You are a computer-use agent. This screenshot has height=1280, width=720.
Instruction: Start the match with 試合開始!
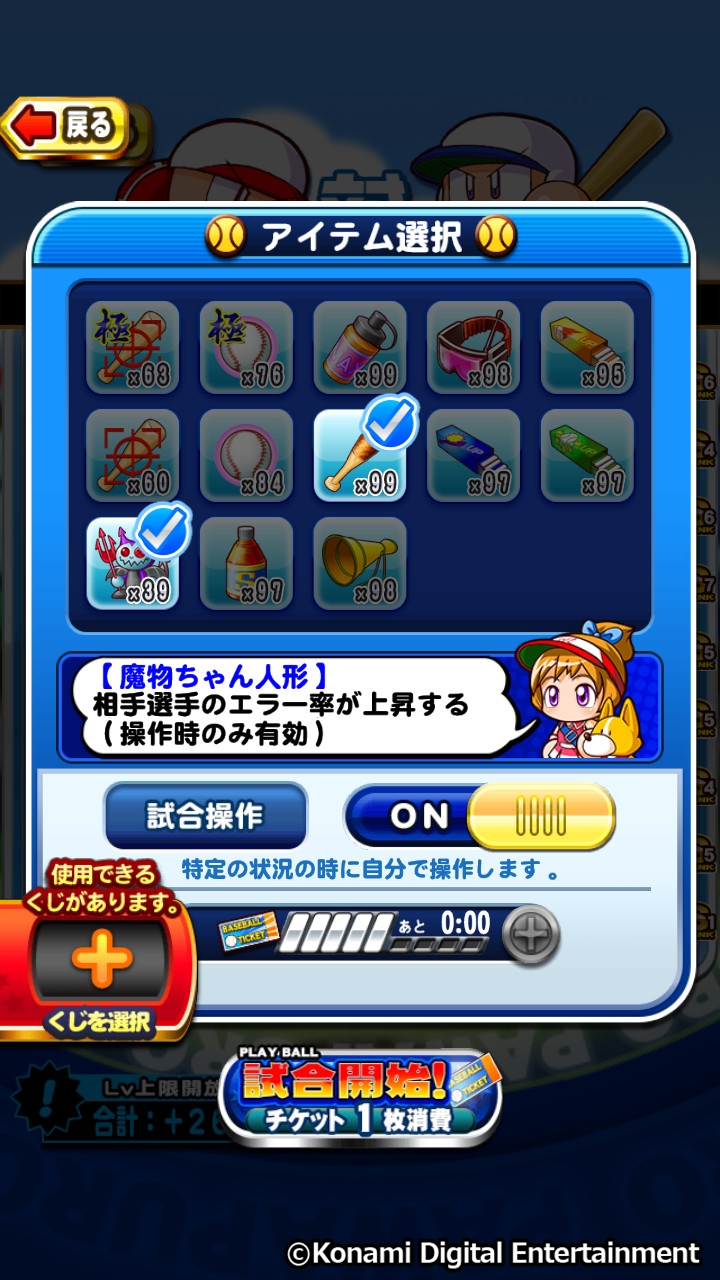point(360,1096)
